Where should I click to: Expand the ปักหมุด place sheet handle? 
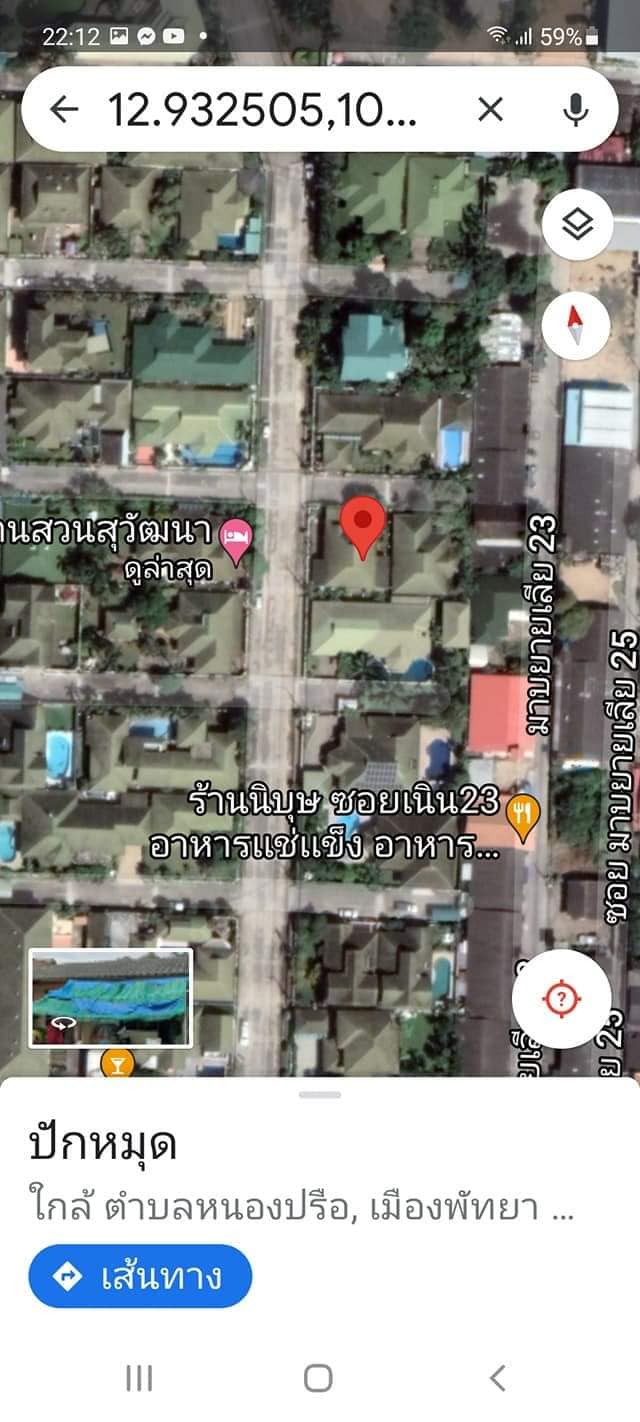320,1095
